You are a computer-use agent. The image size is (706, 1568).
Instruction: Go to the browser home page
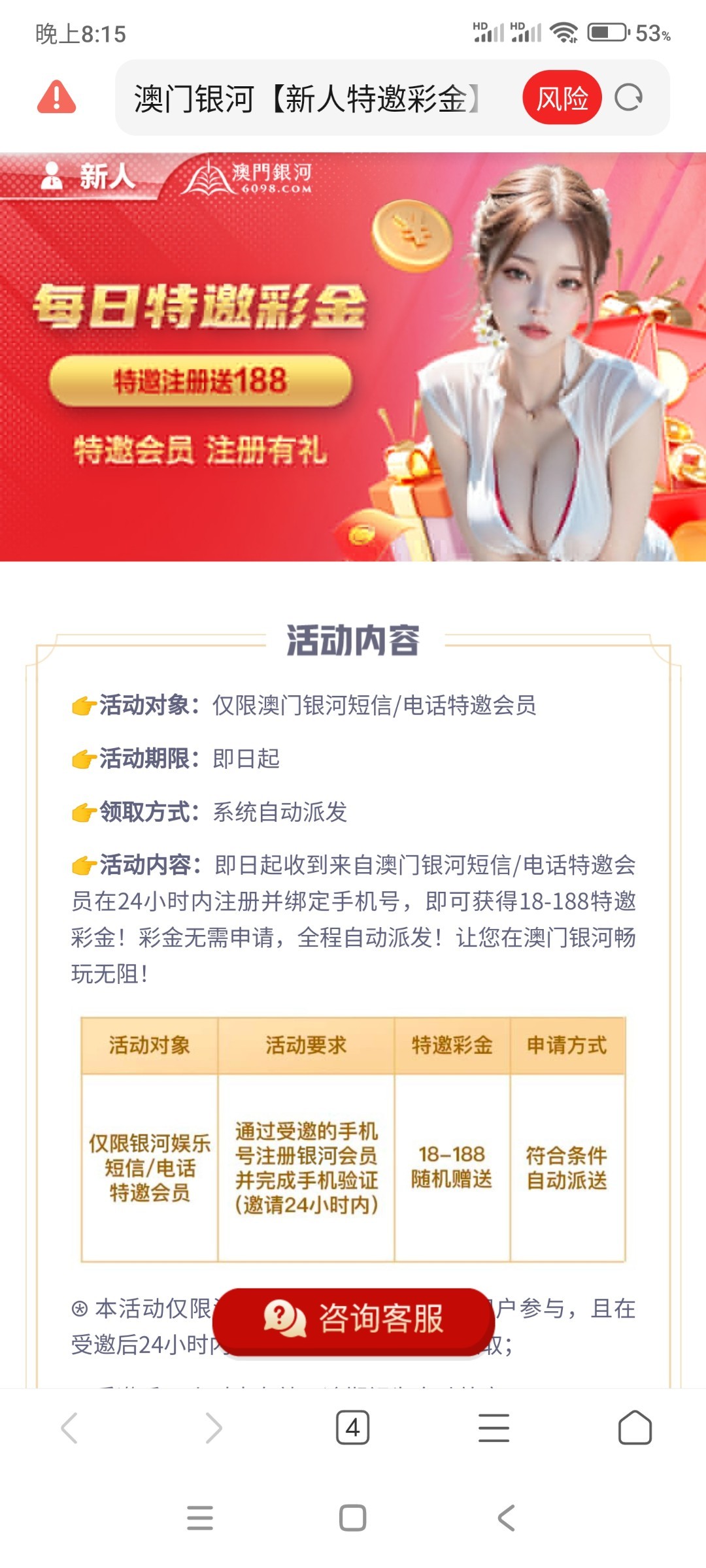pos(635,1428)
